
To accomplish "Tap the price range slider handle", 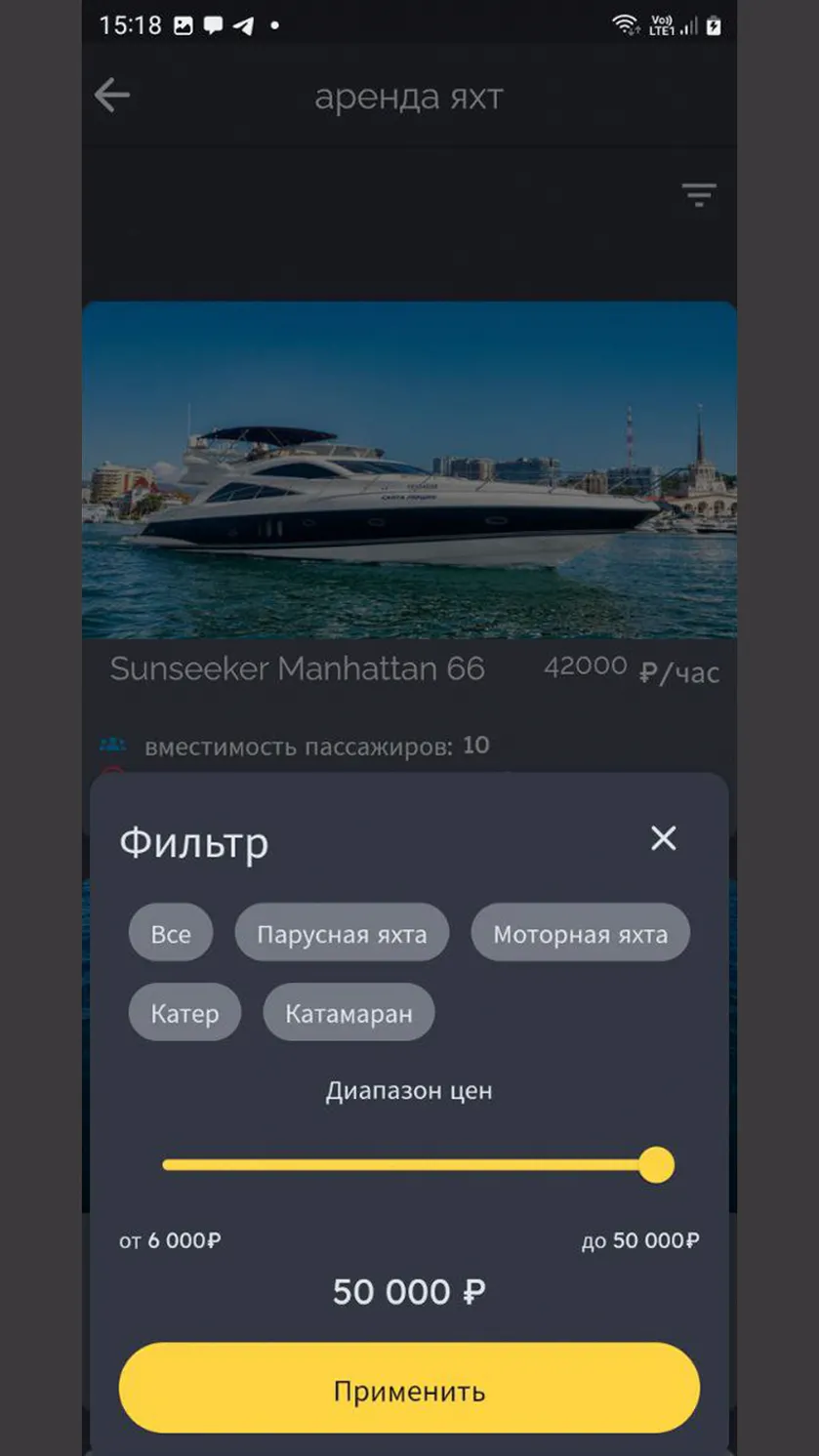I will tap(657, 1165).
